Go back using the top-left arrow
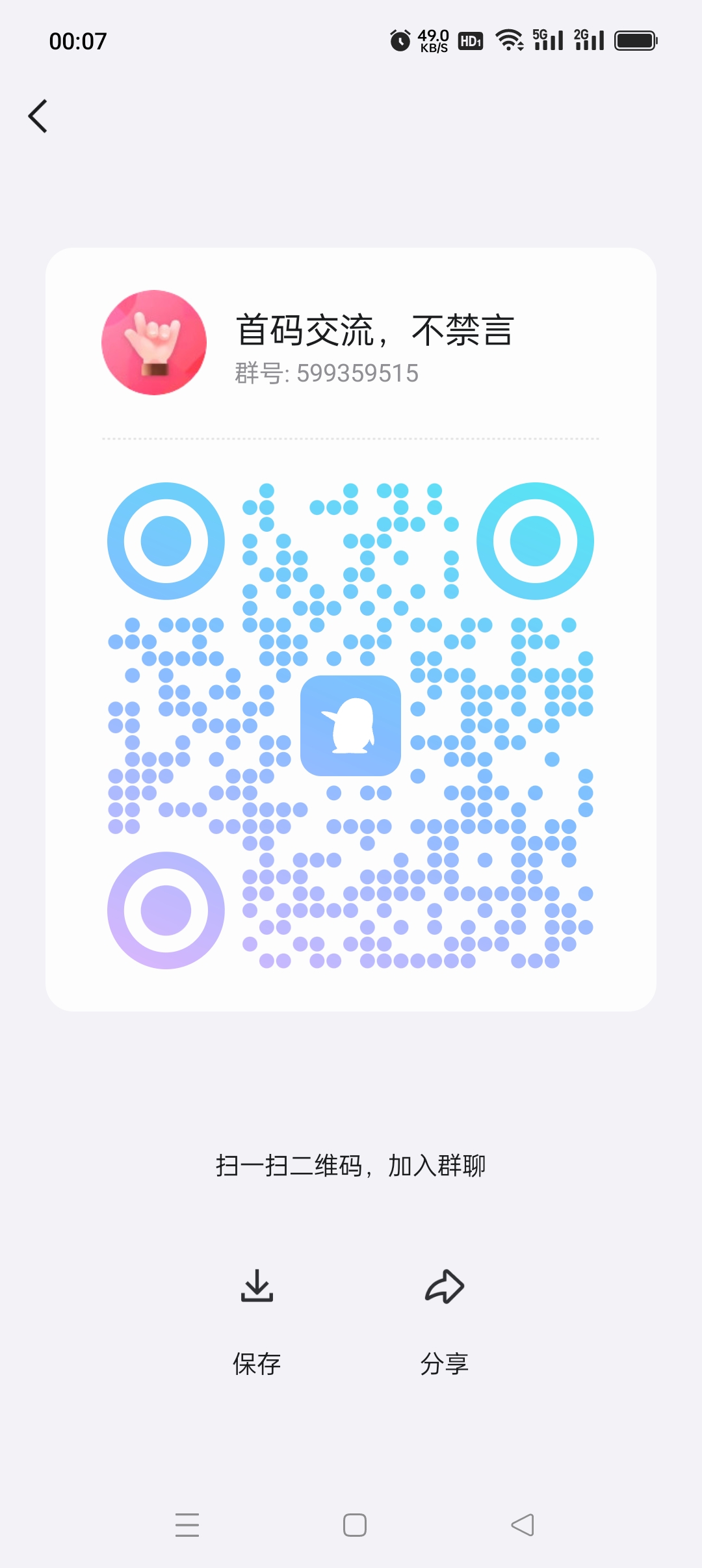This screenshot has height=1568, width=702. coord(38,116)
